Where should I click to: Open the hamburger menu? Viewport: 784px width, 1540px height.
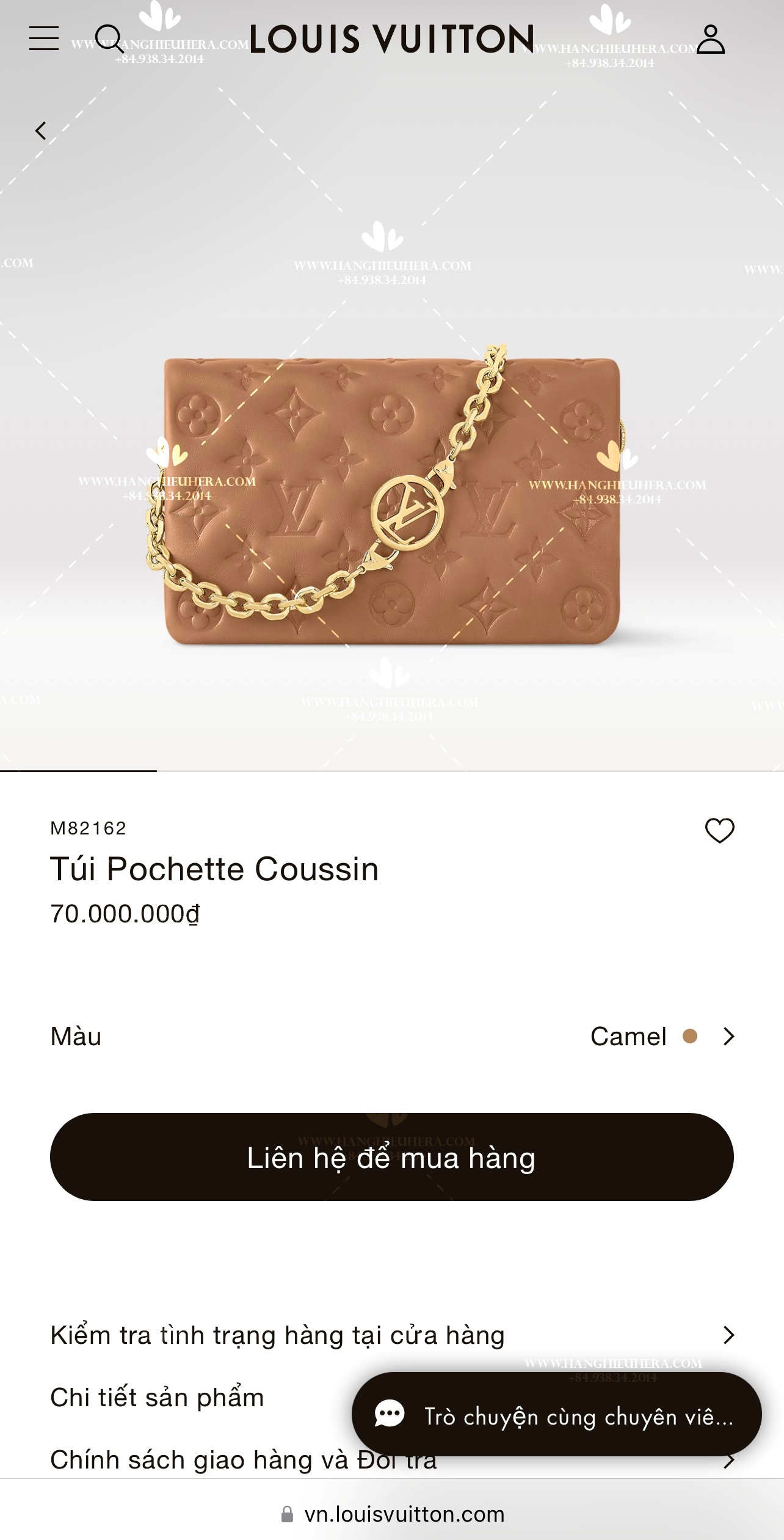coord(44,38)
